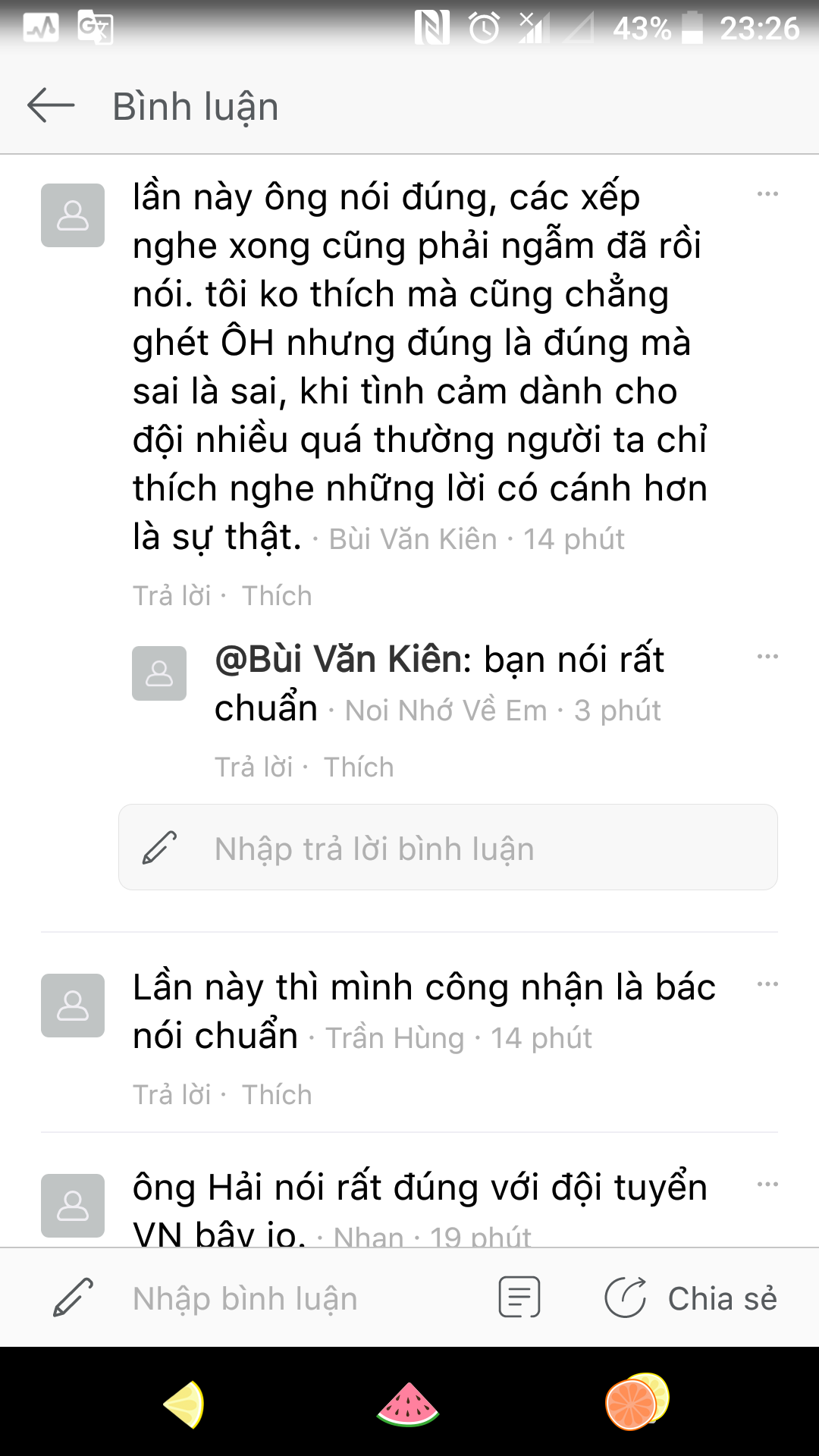Image resolution: width=819 pixels, height=1456 pixels.
Task: Open more options on Trần Hùng's comment
Action: pyautogui.click(x=767, y=984)
